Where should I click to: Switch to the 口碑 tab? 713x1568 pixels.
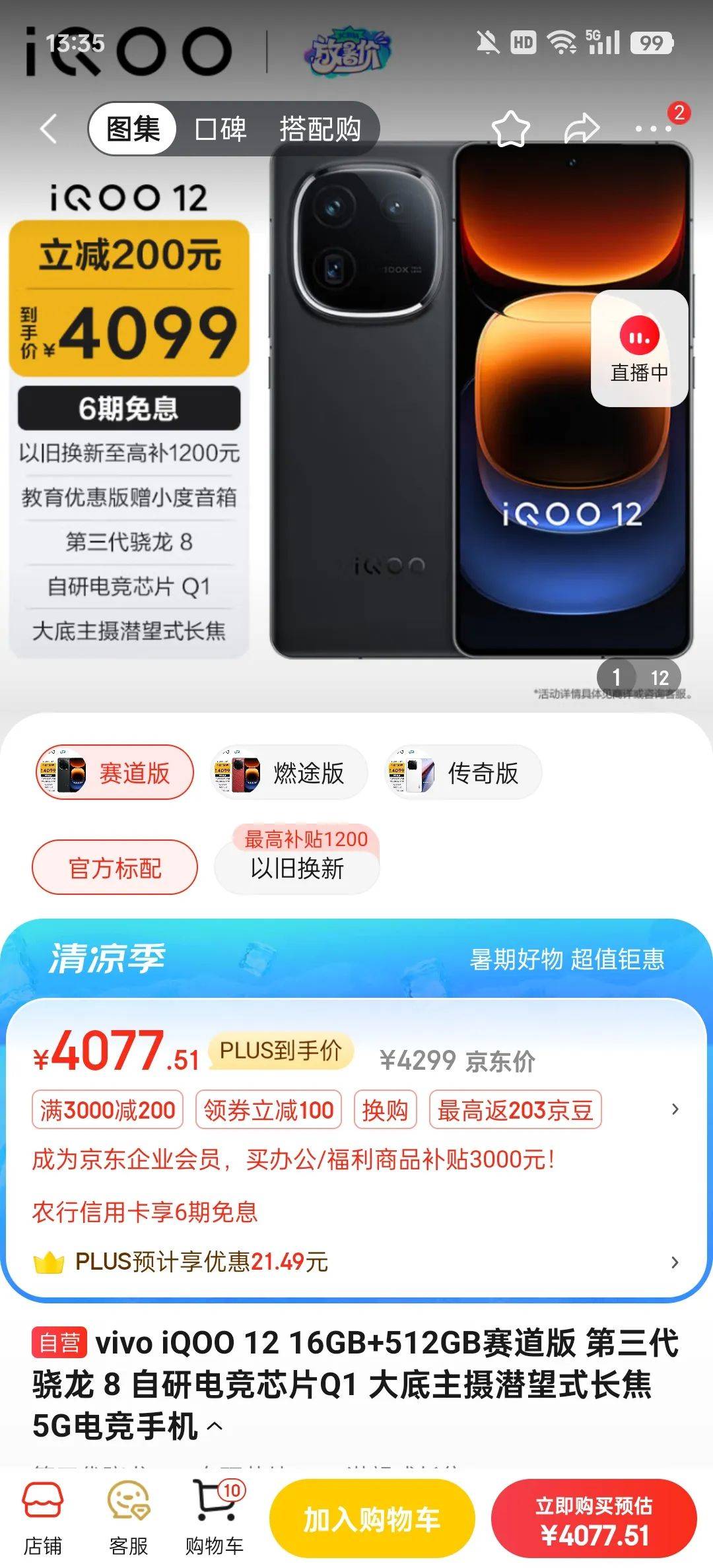pyautogui.click(x=221, y=130)
